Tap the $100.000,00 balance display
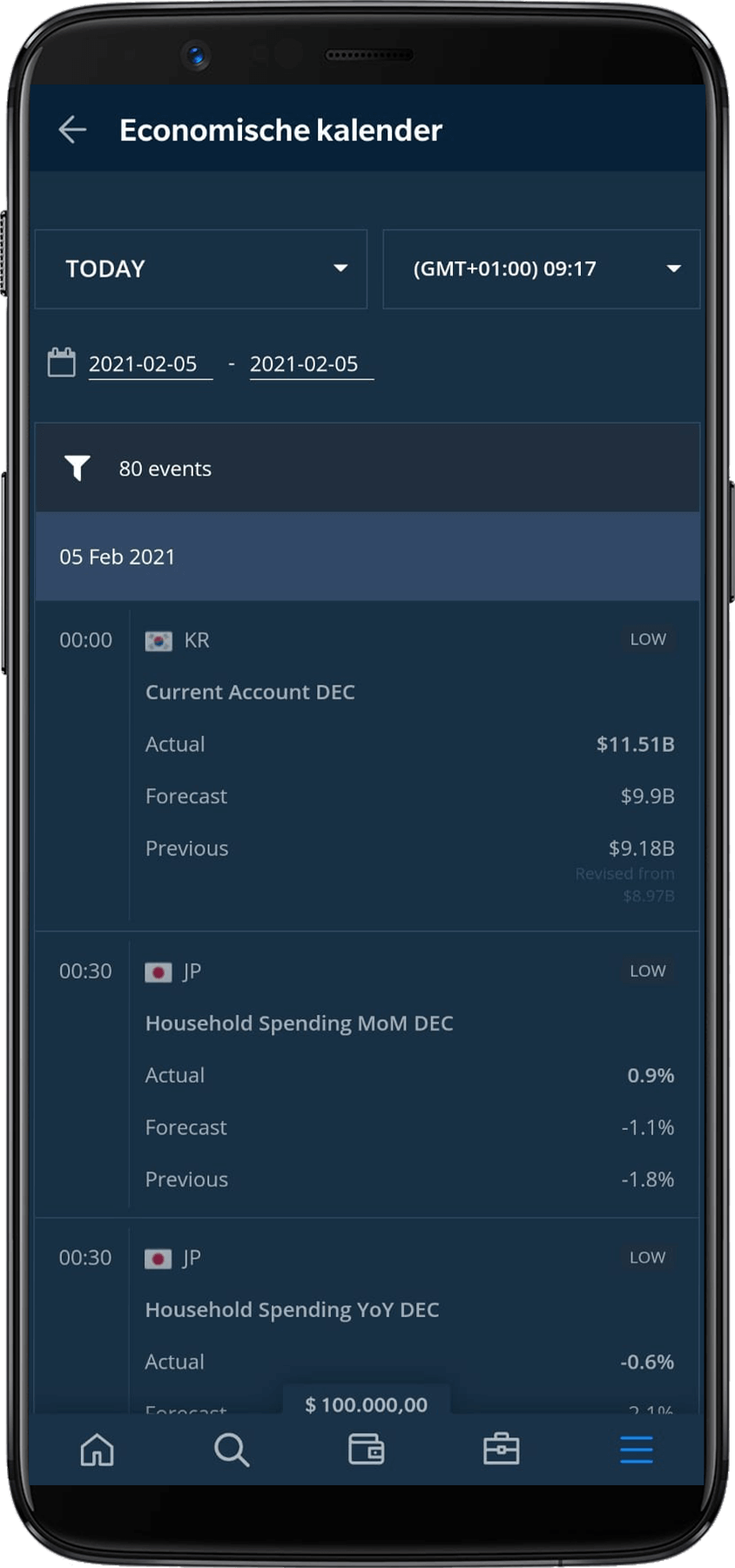Screen dimensions: 735x1568 (x=367, y=1402)
